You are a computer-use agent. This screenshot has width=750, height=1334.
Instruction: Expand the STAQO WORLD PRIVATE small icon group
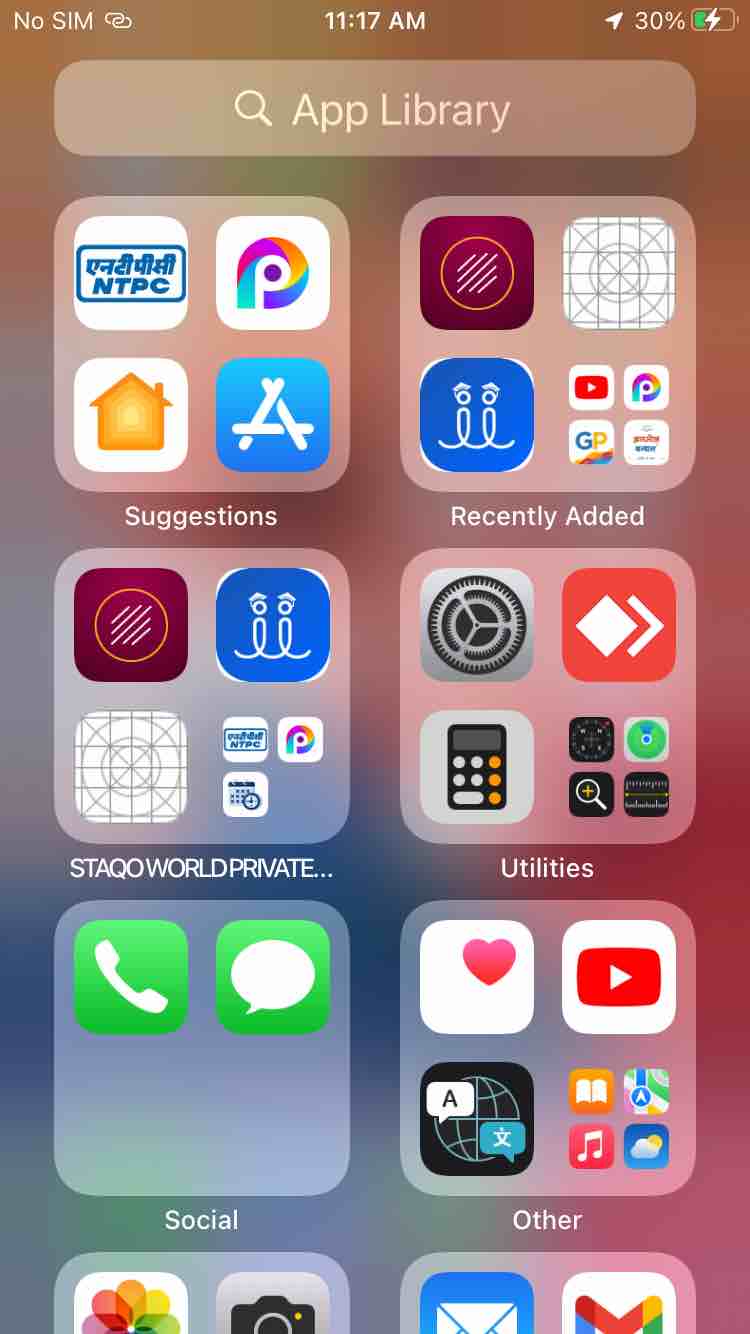click(273, 767)
